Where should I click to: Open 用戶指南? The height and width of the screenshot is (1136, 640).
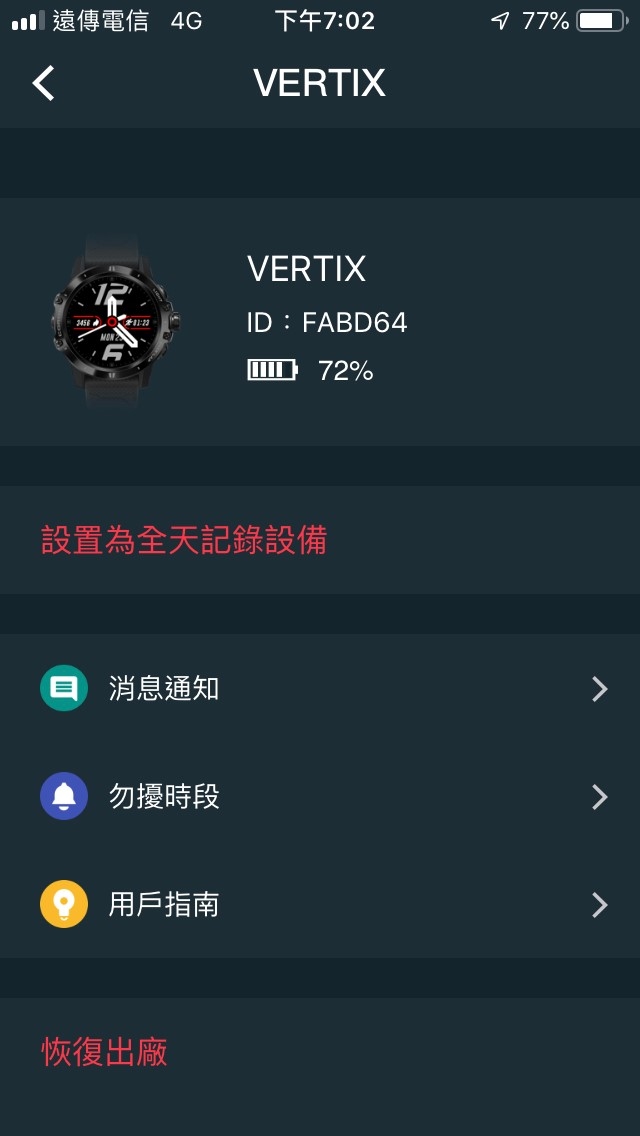click(x=320, y=905)
